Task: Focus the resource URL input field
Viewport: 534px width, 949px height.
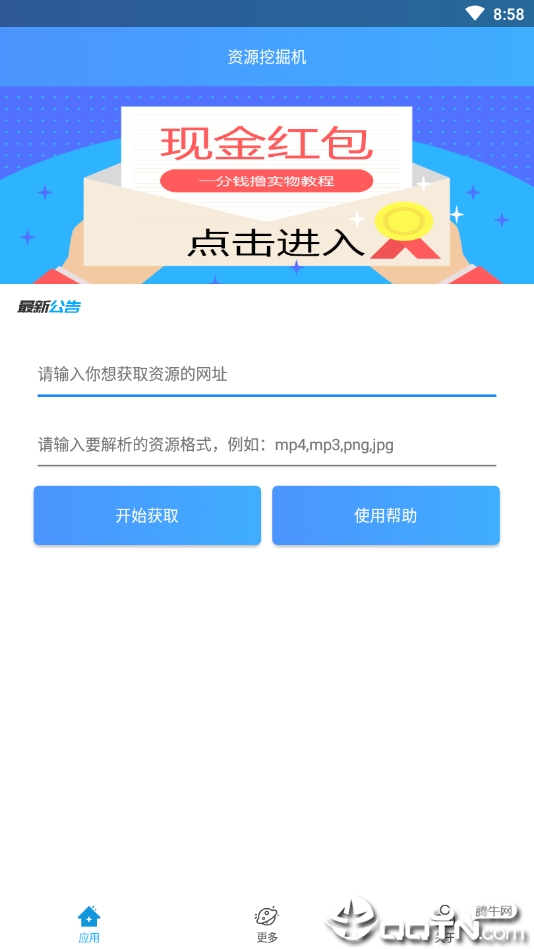Action: tap(267, 375)
